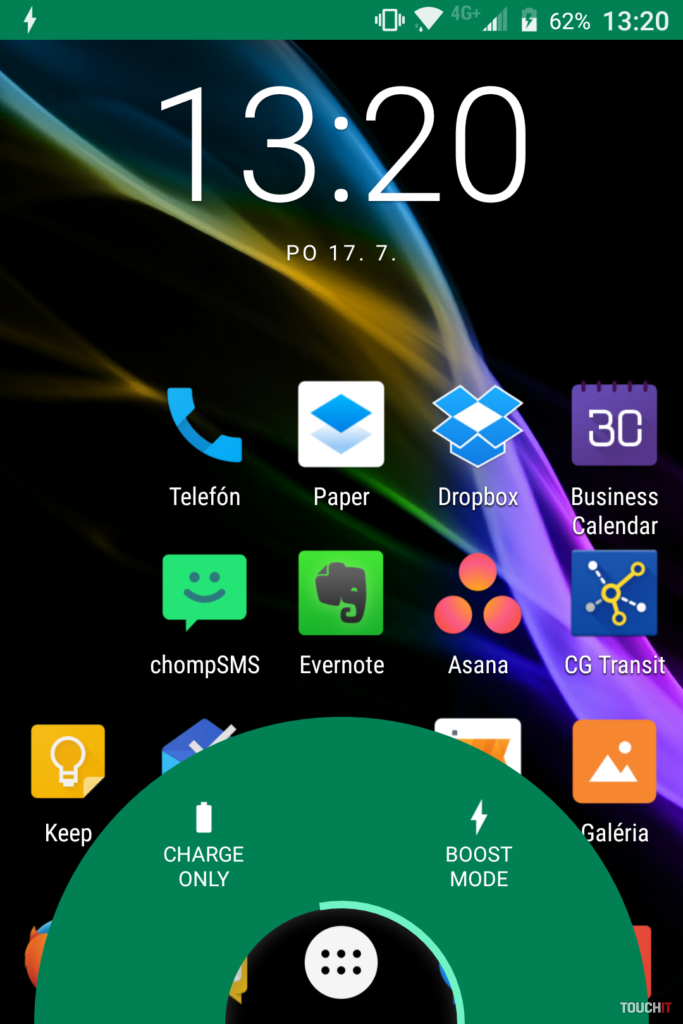Image resolution: width=683 pixels, height=1024 pixels.
Task: Open Business Calendar
Action: click(614, 425)
